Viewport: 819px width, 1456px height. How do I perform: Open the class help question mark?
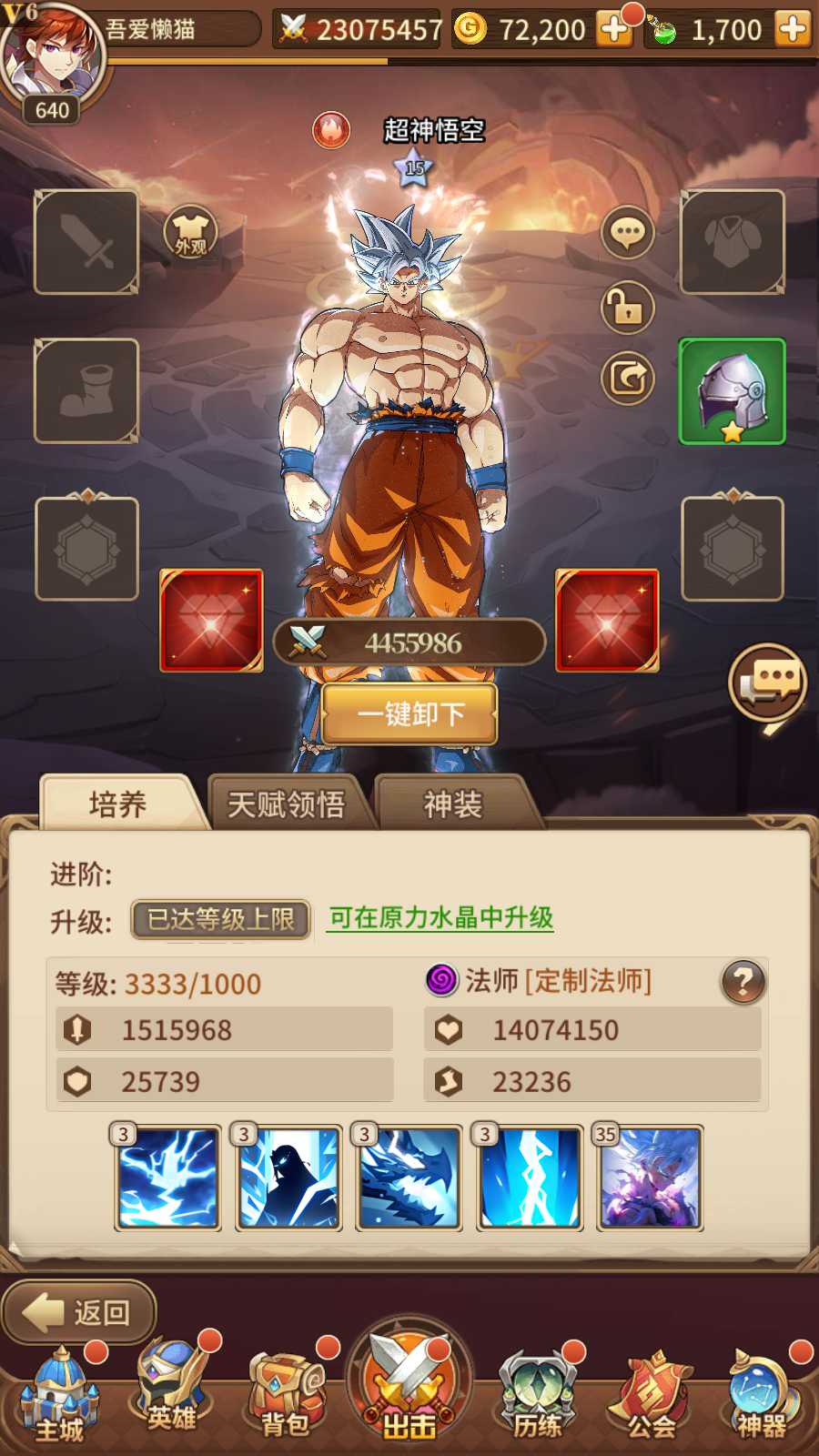point(743,982)
